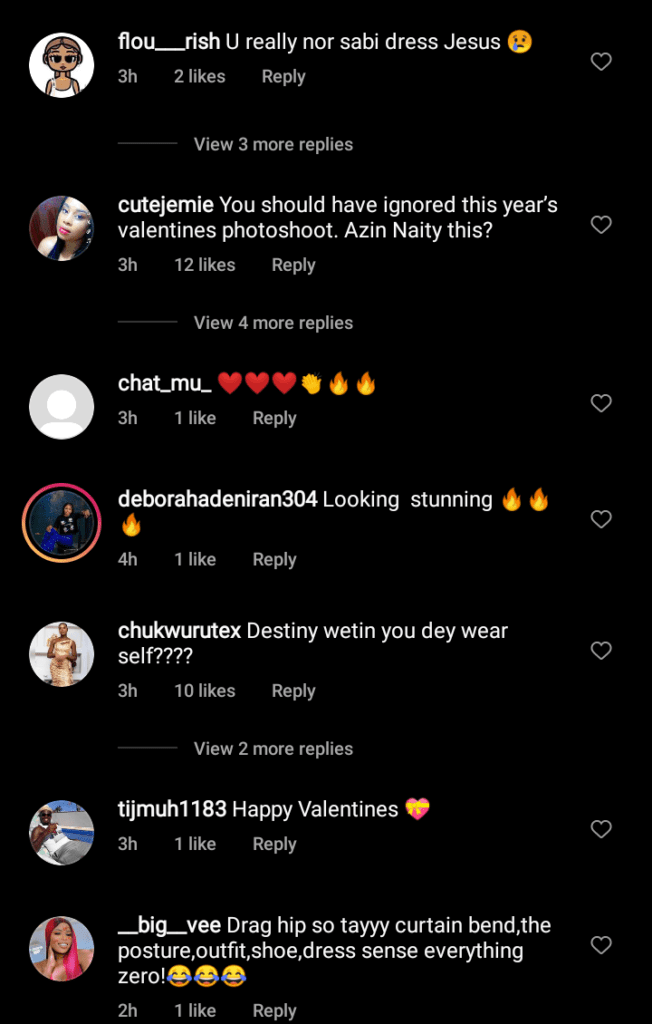Like __big__vee's comment
The width and height of the screenshot is (652, 1024).
tap(601, 945)
